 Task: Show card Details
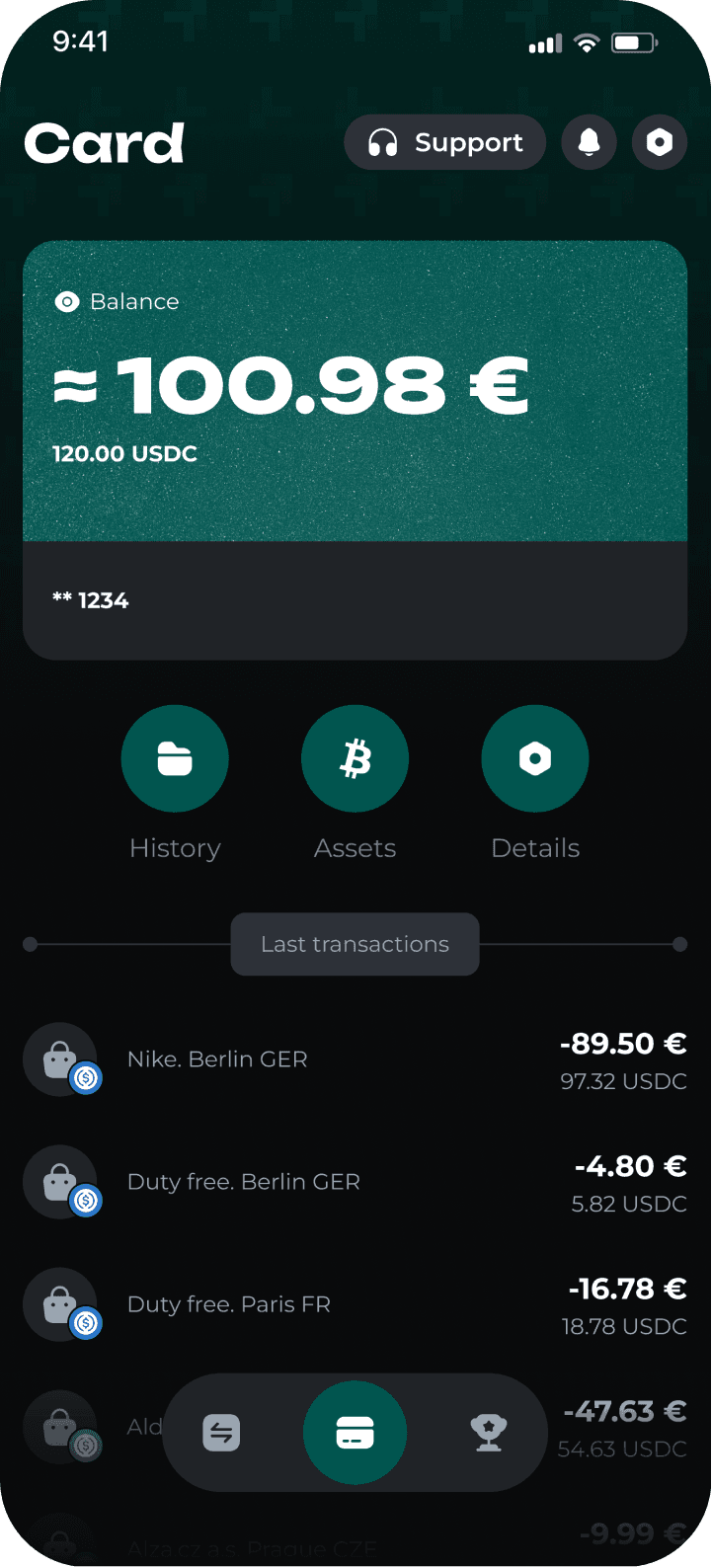[x=535, y=758]
